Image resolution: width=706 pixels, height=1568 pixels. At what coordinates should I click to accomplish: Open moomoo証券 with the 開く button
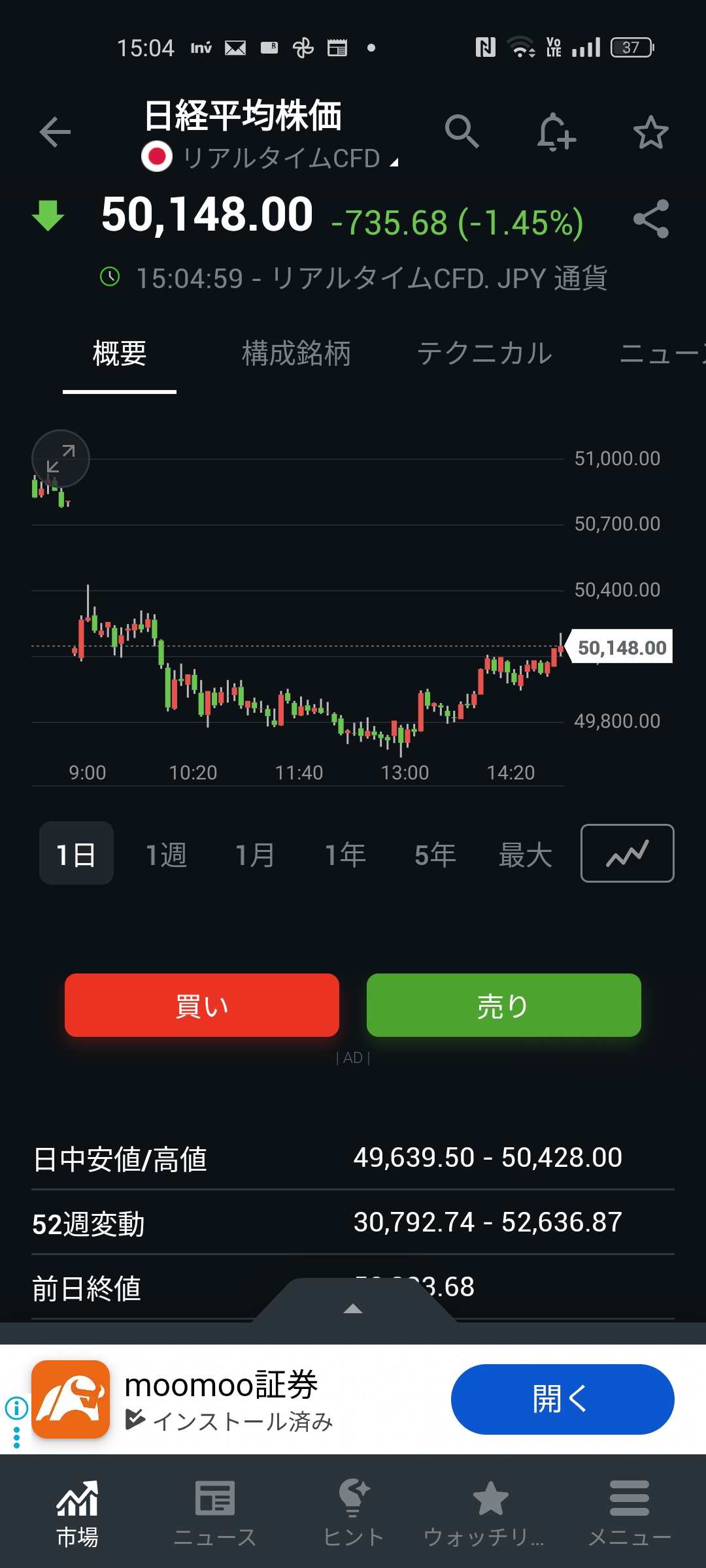562,1399
